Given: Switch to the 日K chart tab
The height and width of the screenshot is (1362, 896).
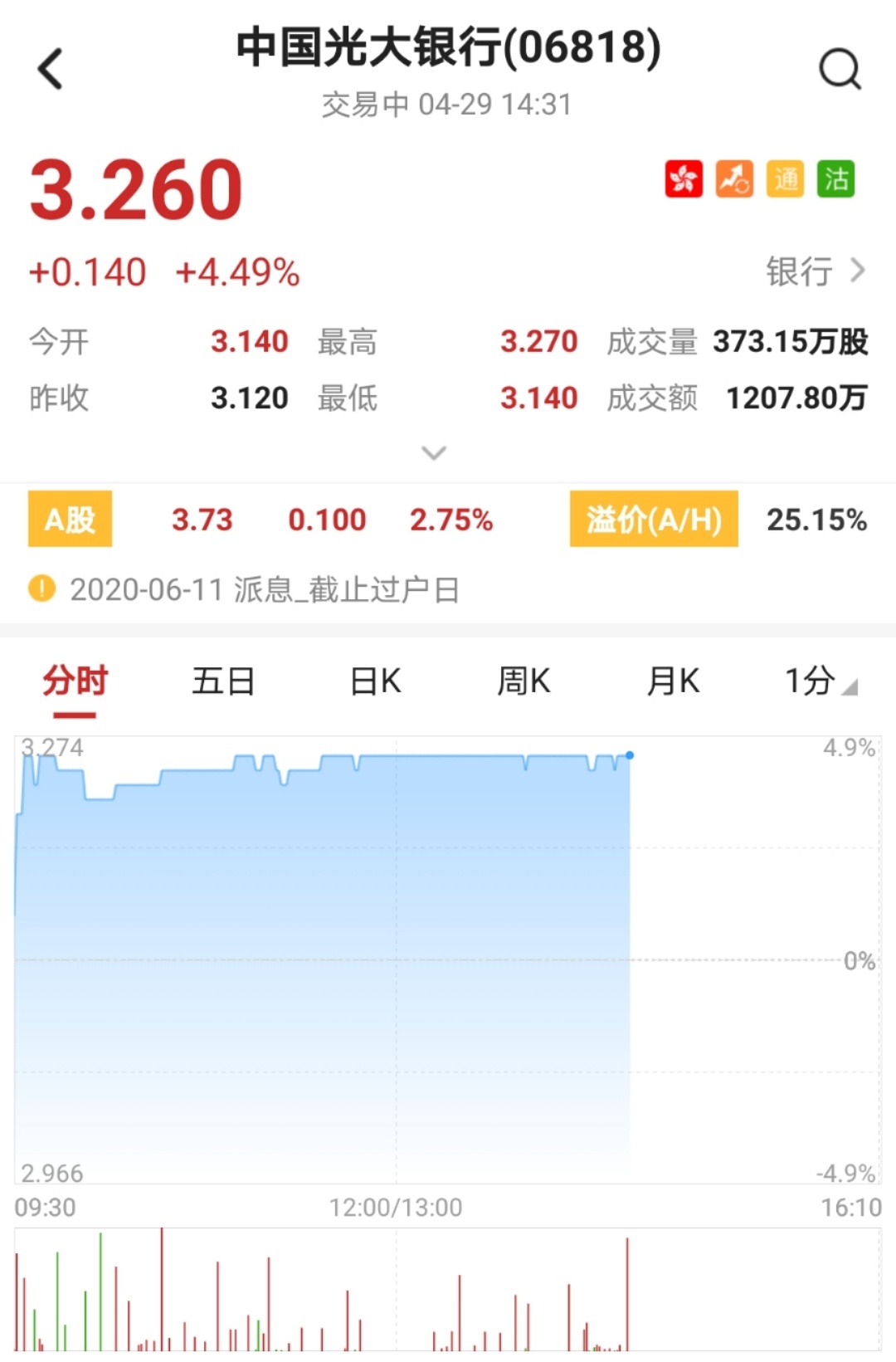Looking at the screenshot, I should coord(375,681).
